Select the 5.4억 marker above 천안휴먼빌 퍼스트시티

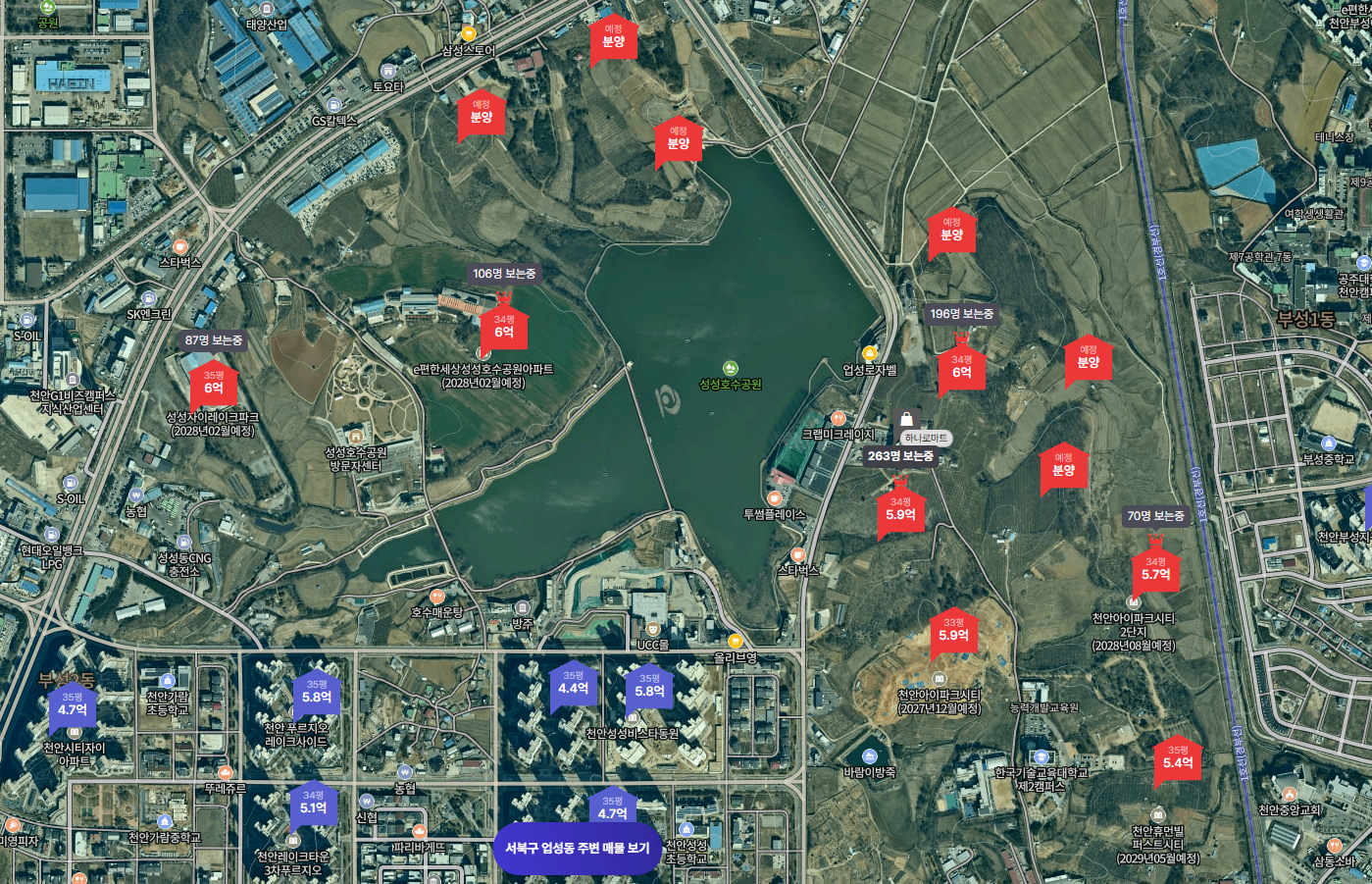click(1178, 758)
